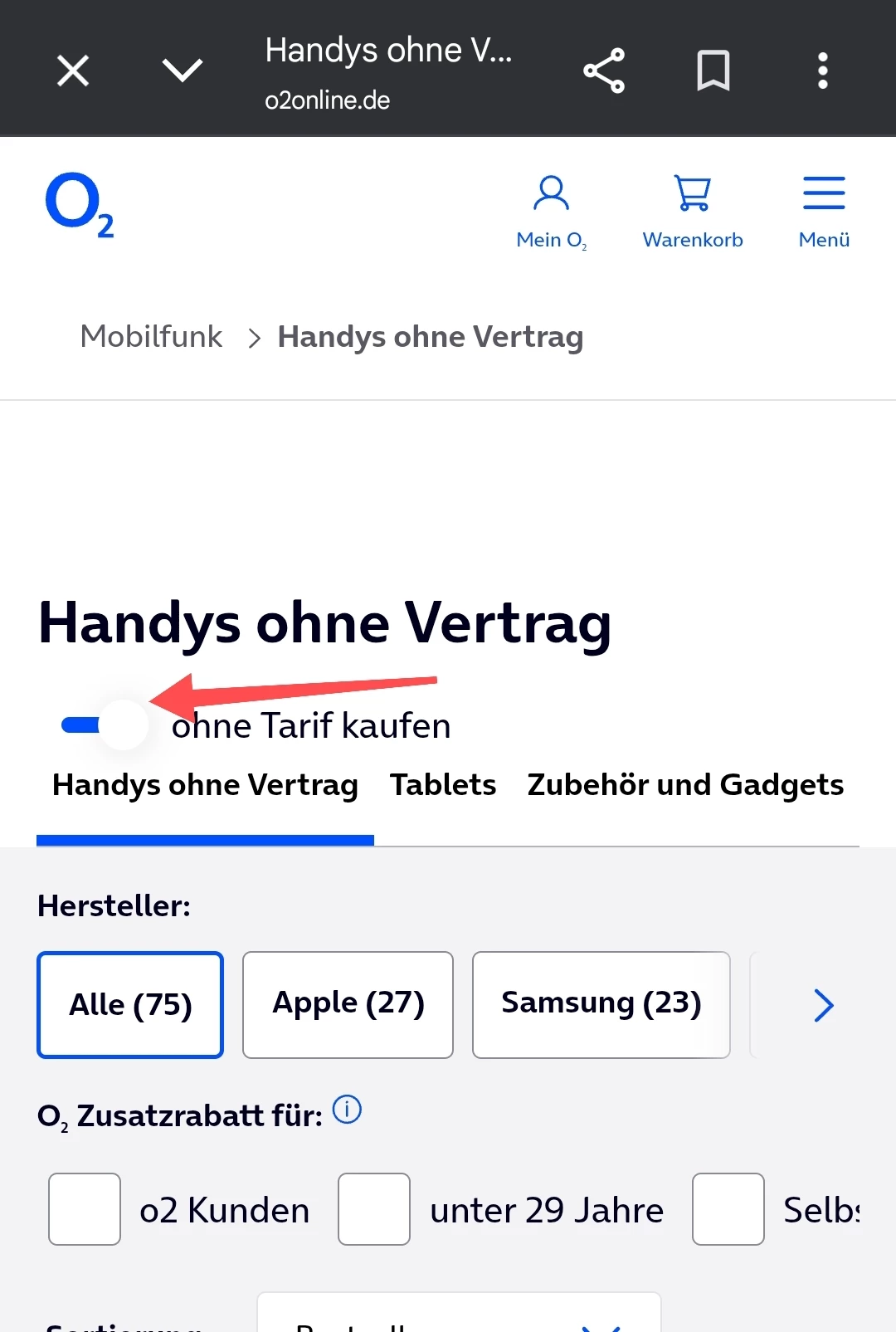Check the o2 Kunden checkbox
The width and height of the screenshot is (896, 1332).
pyautogui.click(x=85, y=1209)
